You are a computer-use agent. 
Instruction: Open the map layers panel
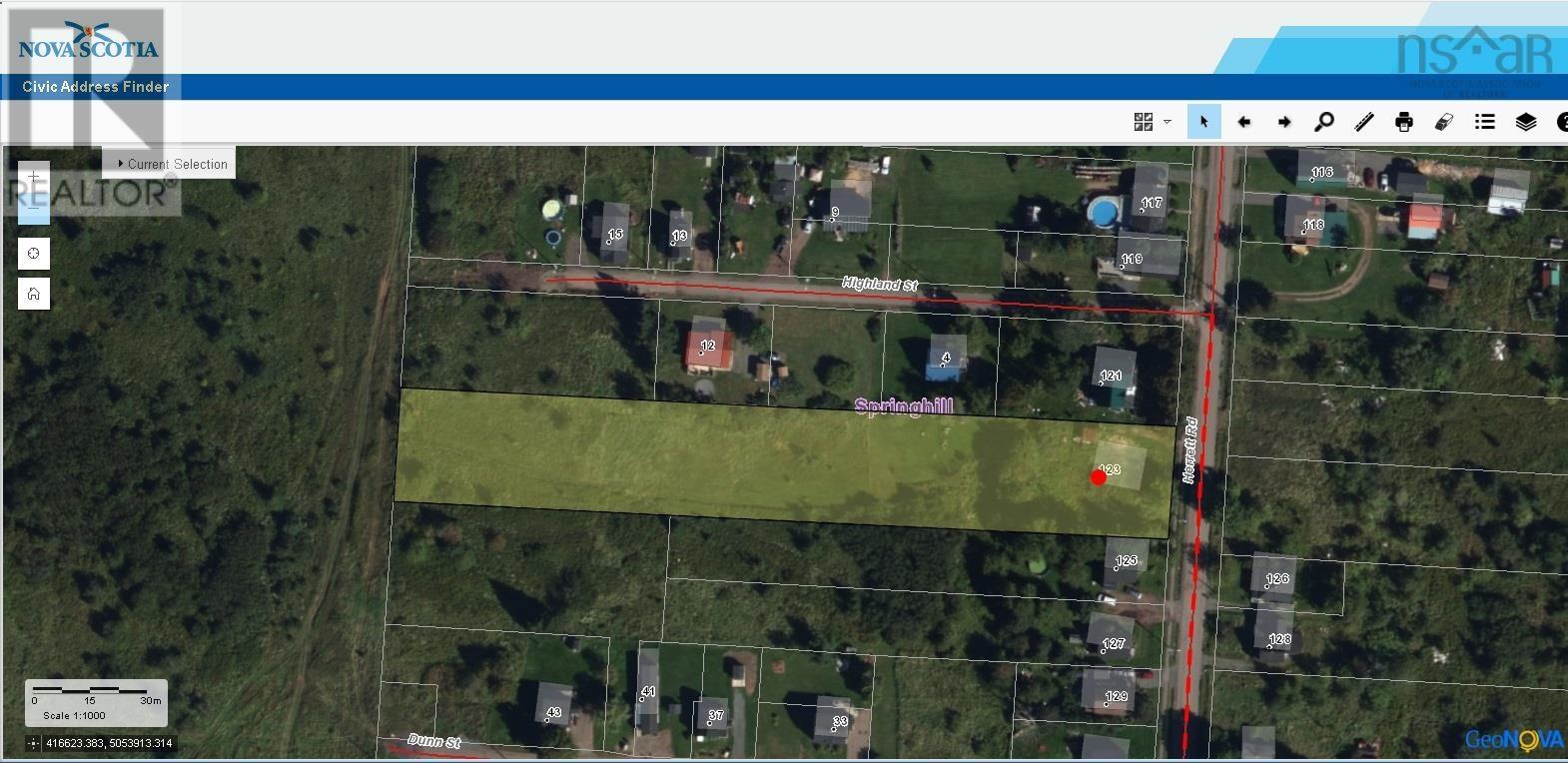click(1525, 122)
